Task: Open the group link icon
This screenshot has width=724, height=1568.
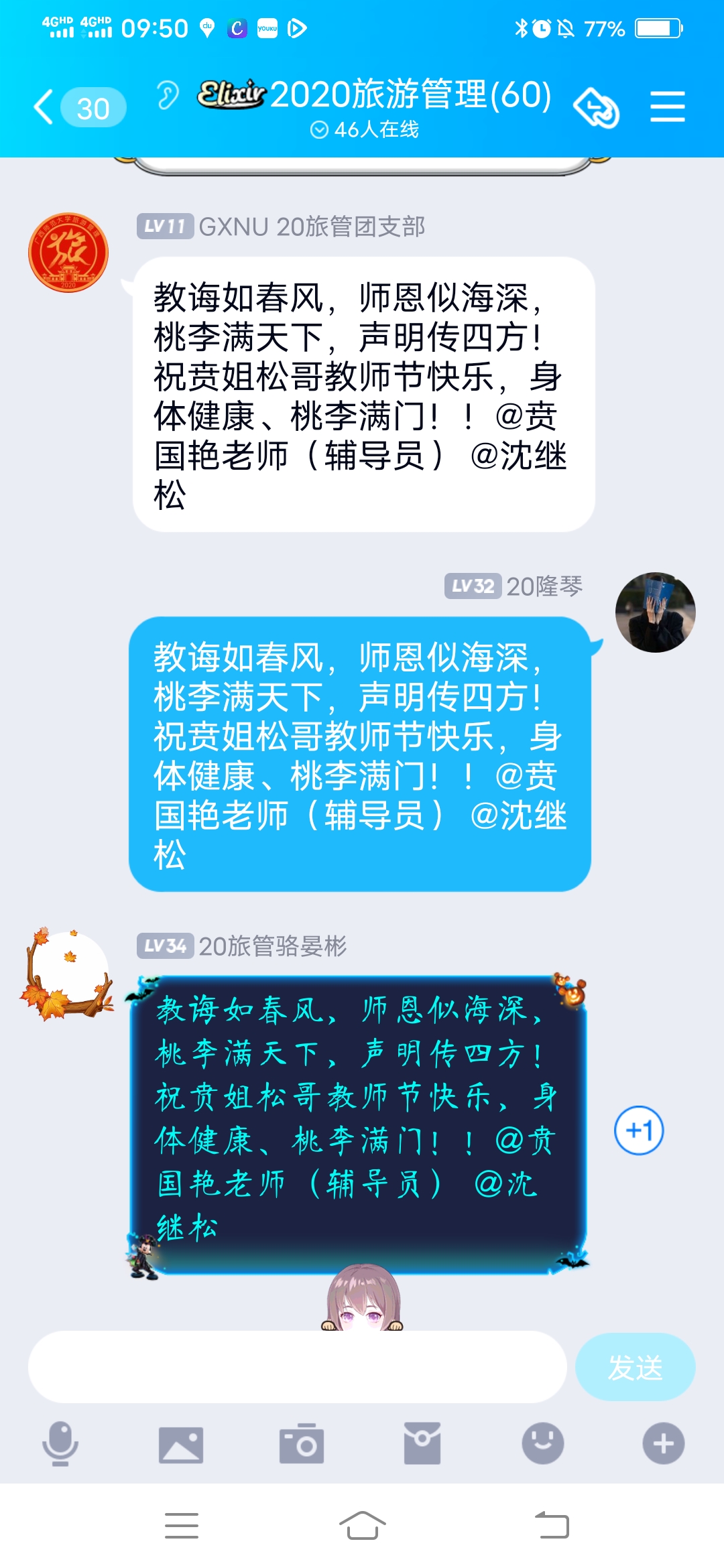Action: [x=596, y=107]
